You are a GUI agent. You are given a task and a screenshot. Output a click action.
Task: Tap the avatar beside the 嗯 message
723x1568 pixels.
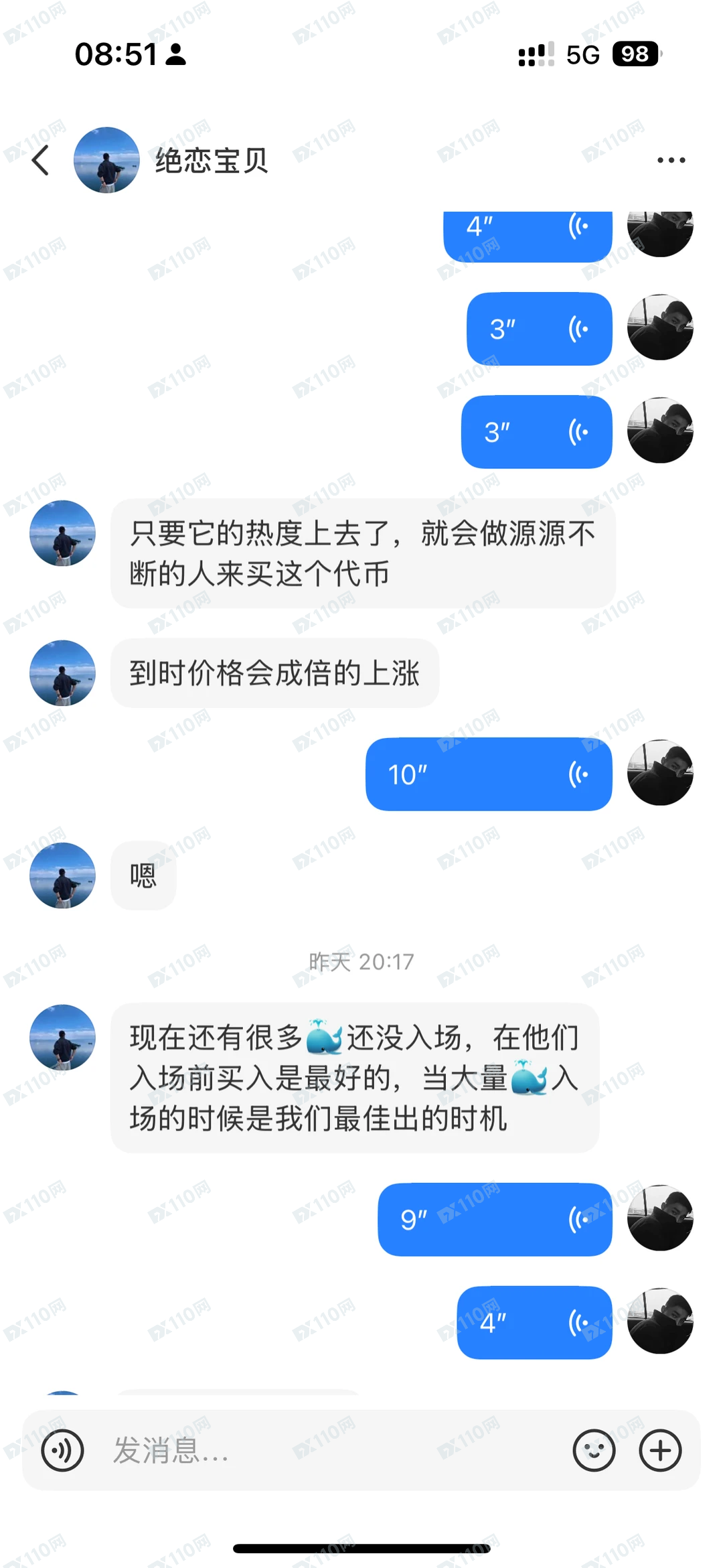pos(63,875)
